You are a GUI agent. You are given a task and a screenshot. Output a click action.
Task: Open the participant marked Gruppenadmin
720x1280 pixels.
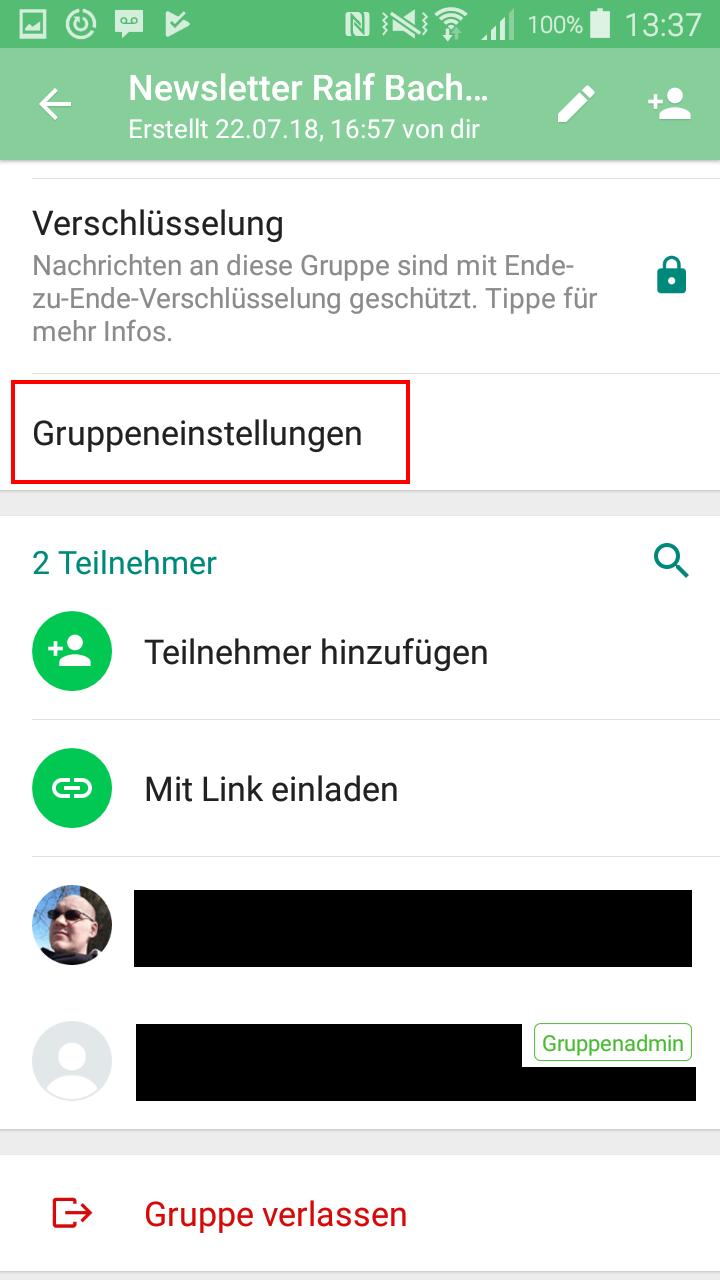coord(360,1061)
